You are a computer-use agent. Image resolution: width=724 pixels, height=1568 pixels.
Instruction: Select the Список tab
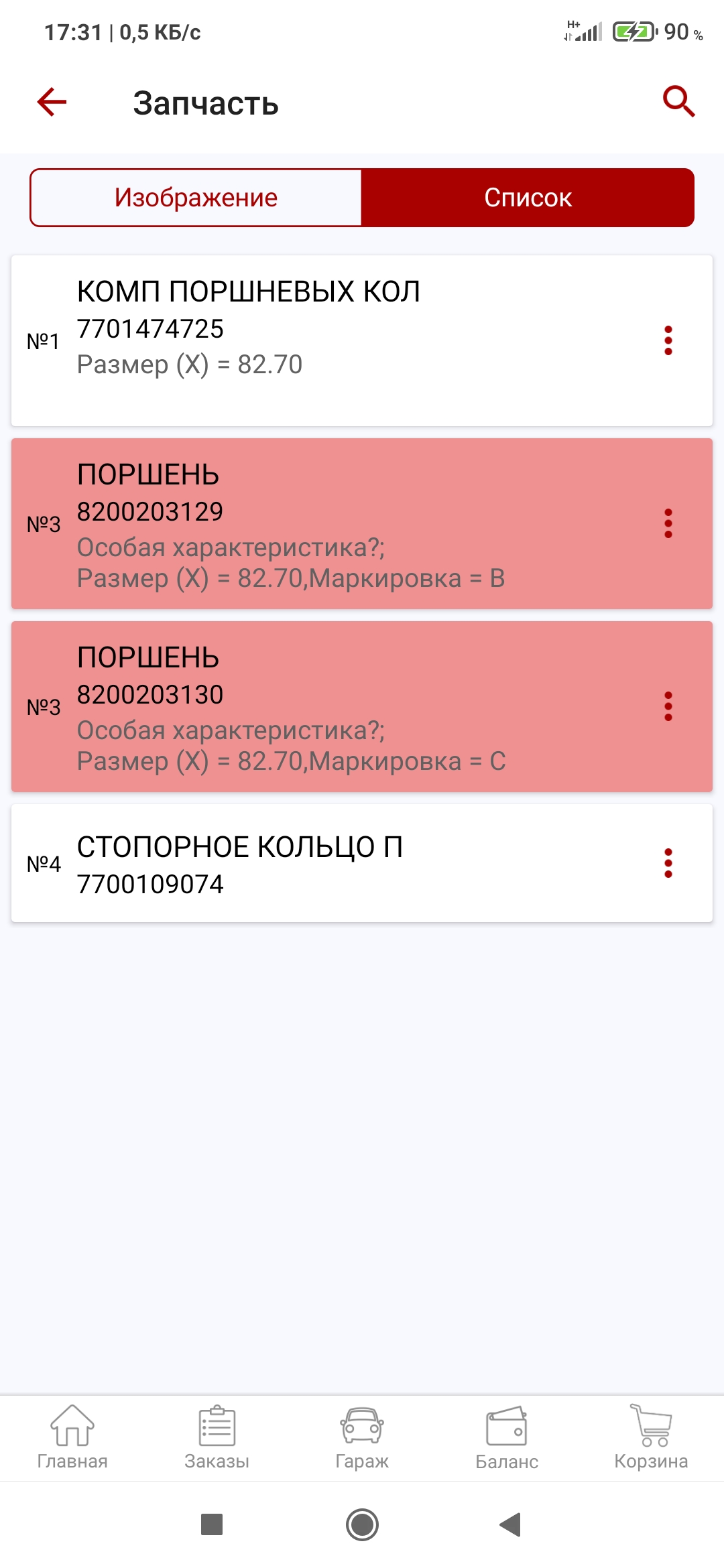[x=528, y=198]
